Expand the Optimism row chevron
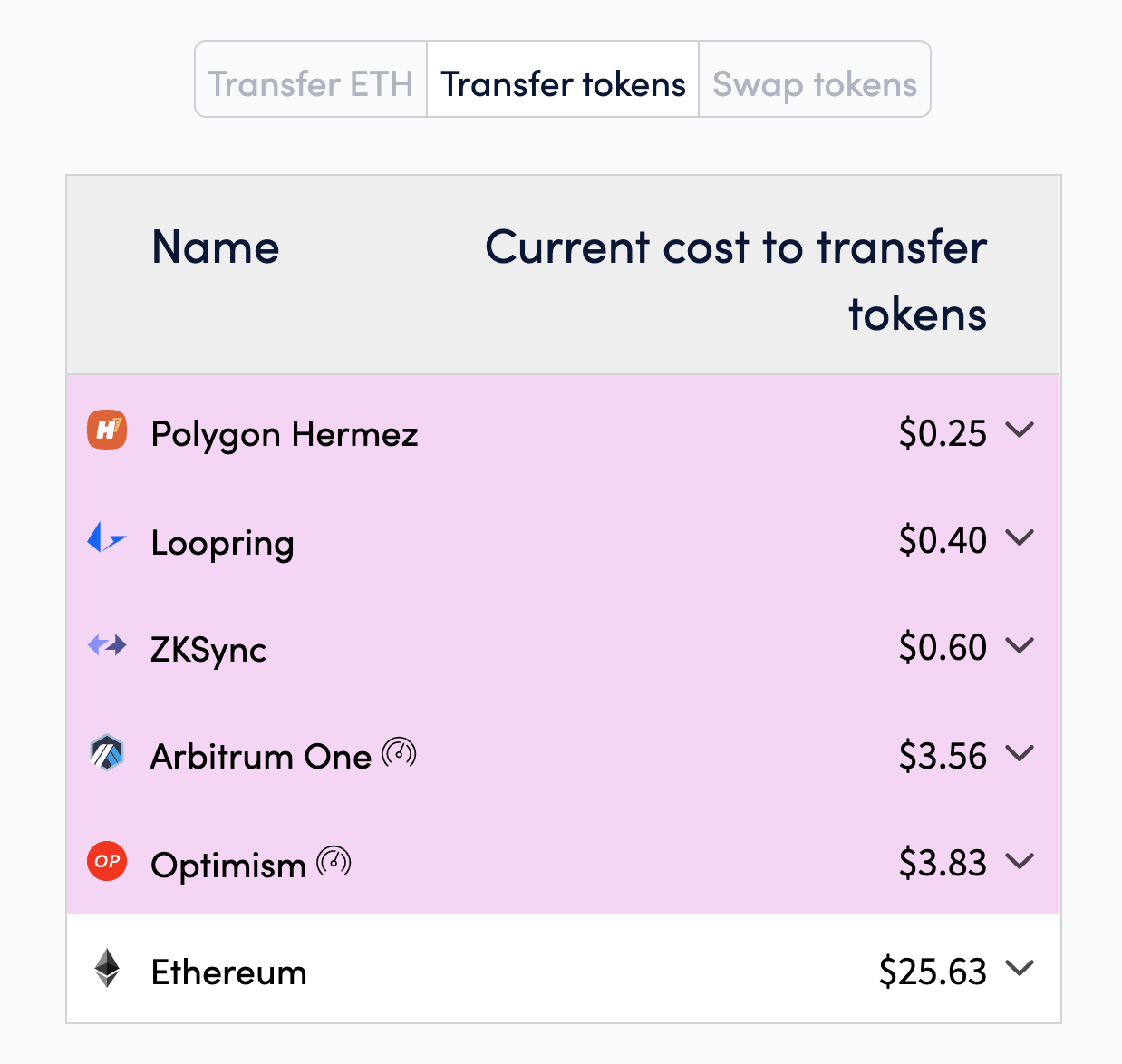Image resolution: width=1122 pixels, height=1064 pixels. coord(1020,861)
